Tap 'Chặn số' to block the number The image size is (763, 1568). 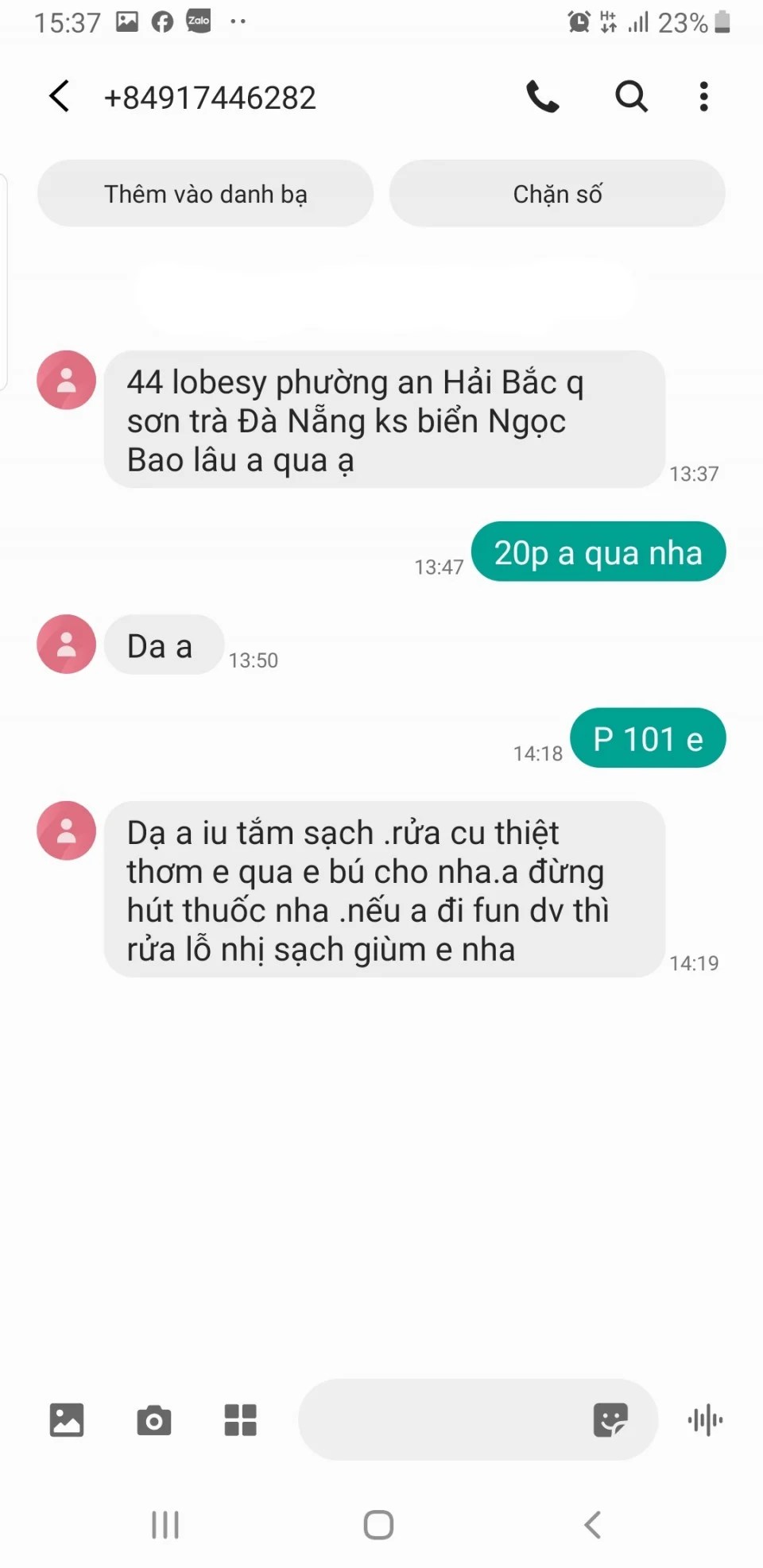point(557,194)
